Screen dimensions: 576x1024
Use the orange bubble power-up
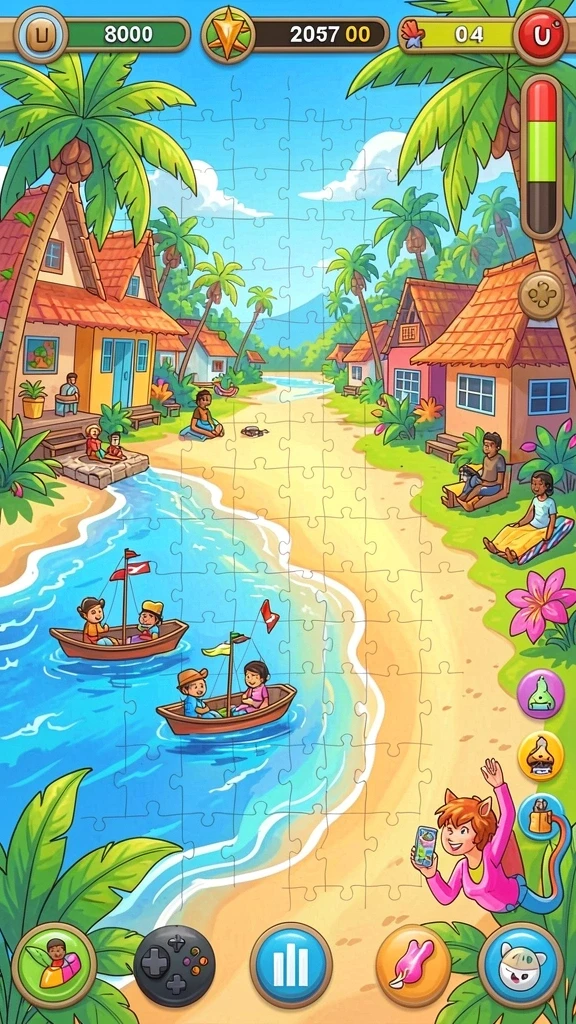click(541, 756)
